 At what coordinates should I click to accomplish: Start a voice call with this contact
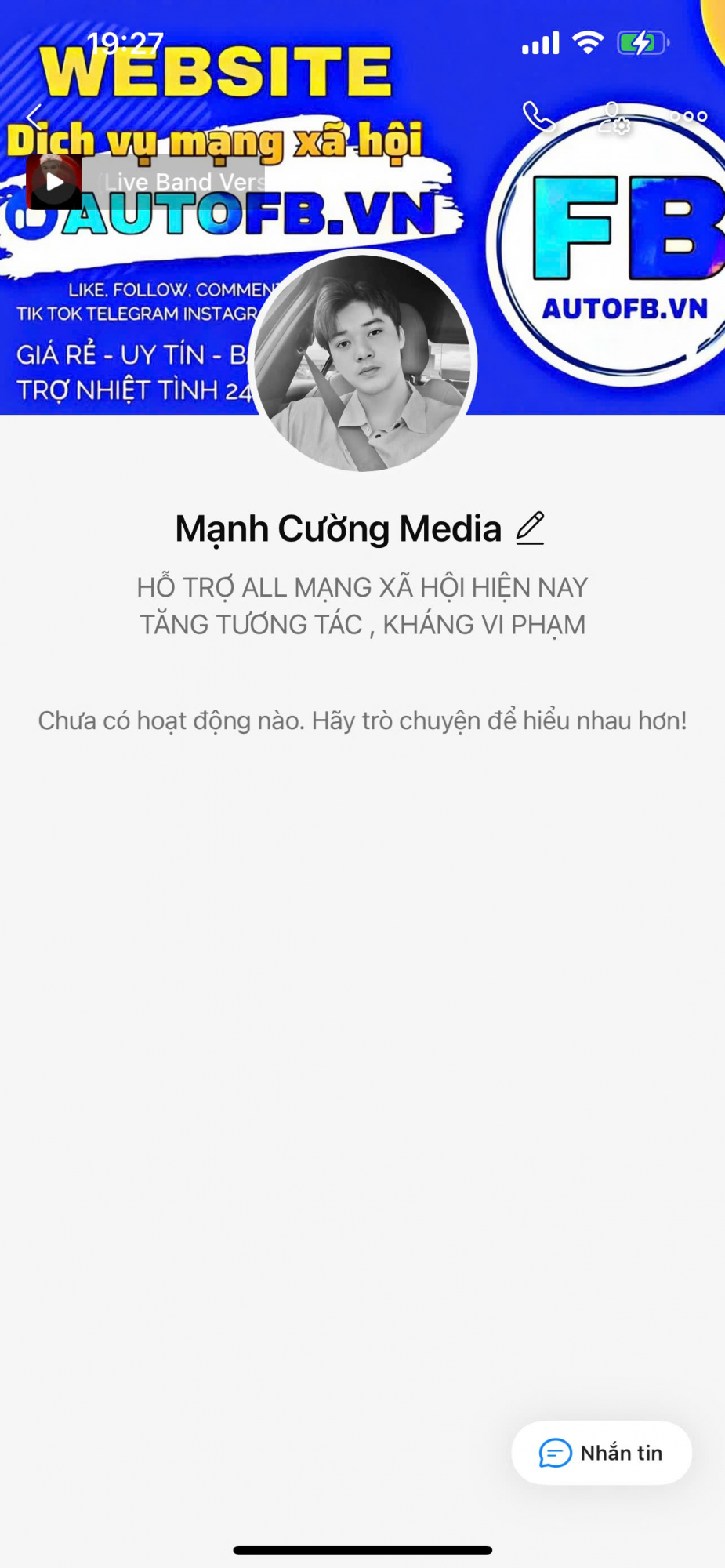[x=538, y=118]
